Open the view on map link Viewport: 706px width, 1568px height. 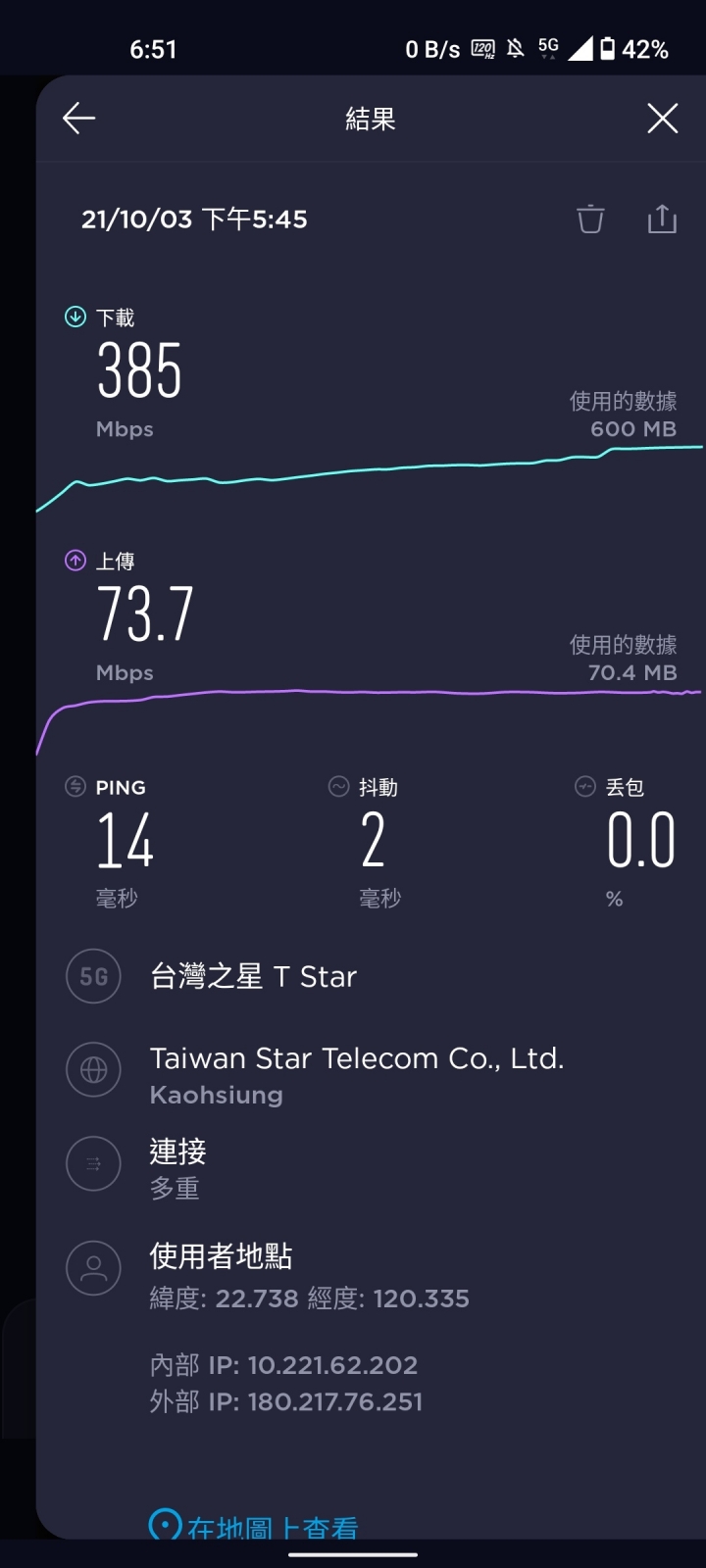[255, 1527]
